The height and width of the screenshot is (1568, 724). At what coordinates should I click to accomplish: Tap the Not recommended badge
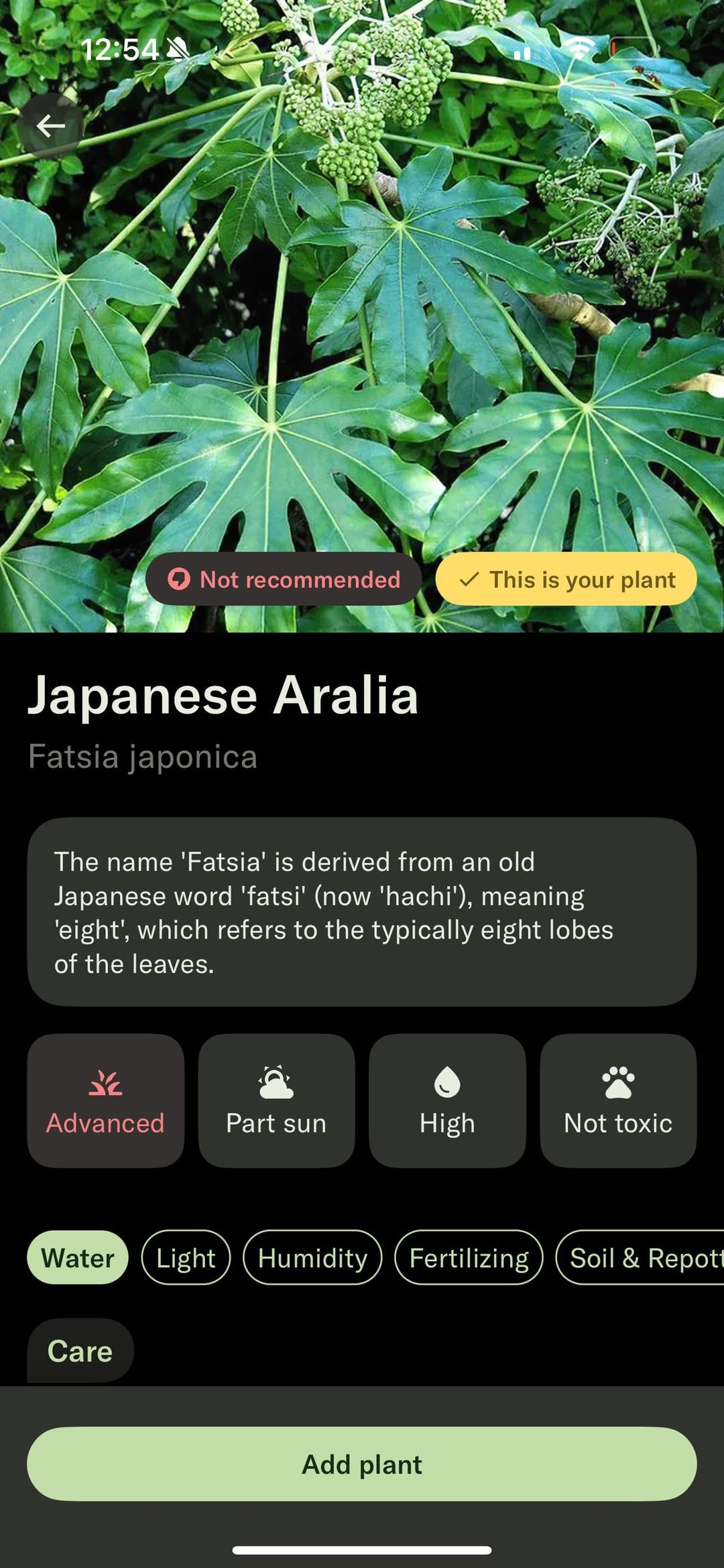[284, 579]
